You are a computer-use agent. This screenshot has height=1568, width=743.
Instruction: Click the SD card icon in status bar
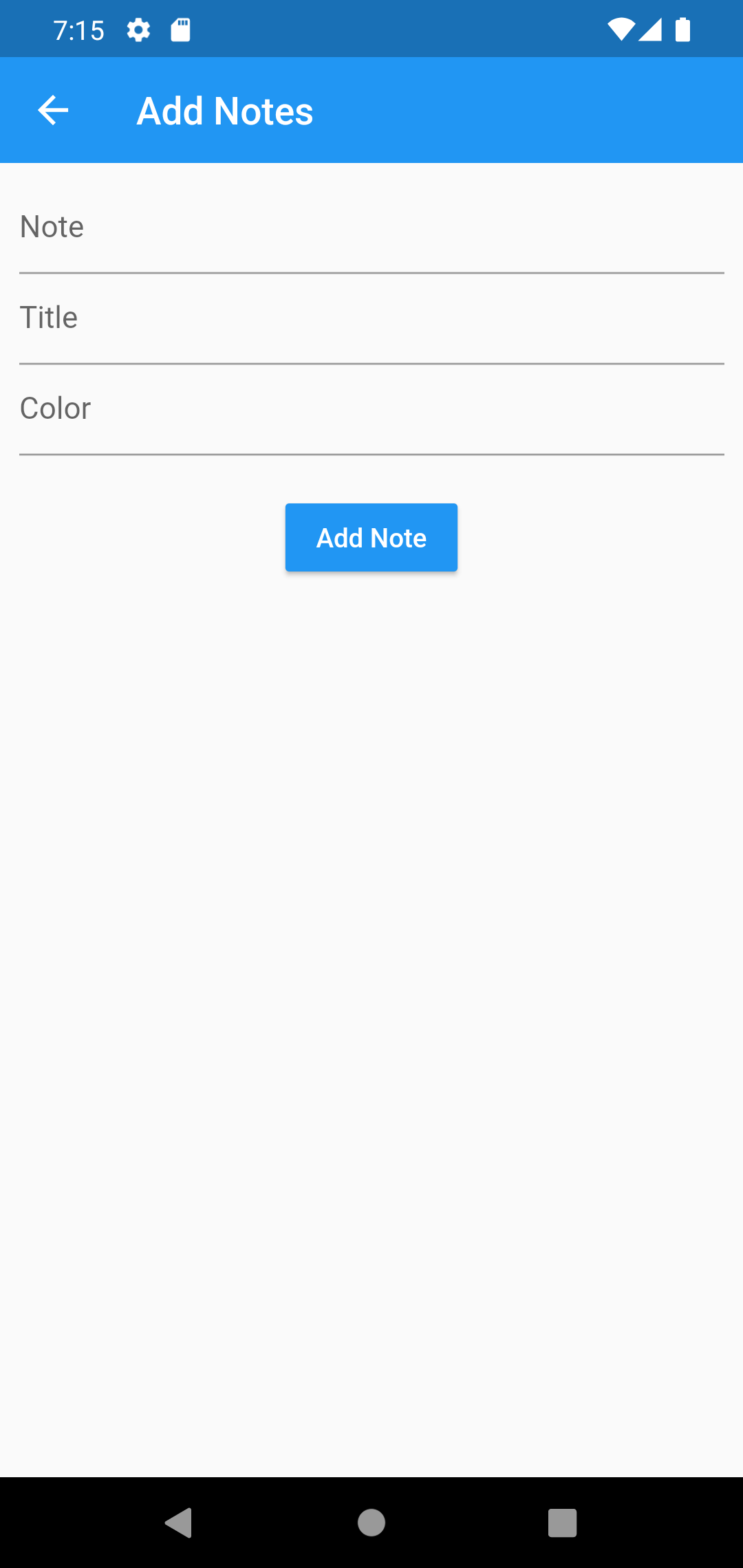pyautogui.click(x=180, y=30)
